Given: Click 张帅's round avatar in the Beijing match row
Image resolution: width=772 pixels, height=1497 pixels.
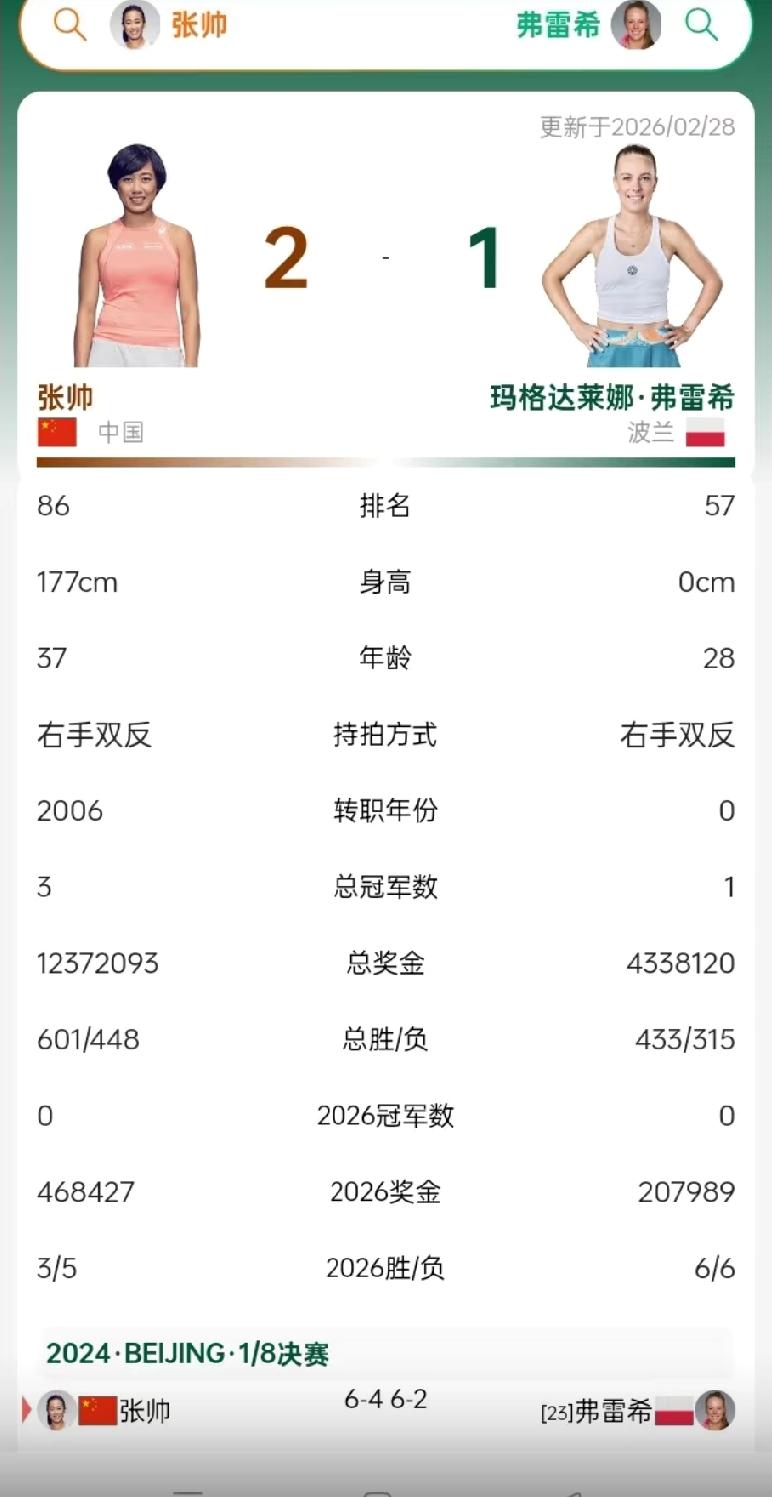Looking at the screenshot, I should [x=55, y=1410].
